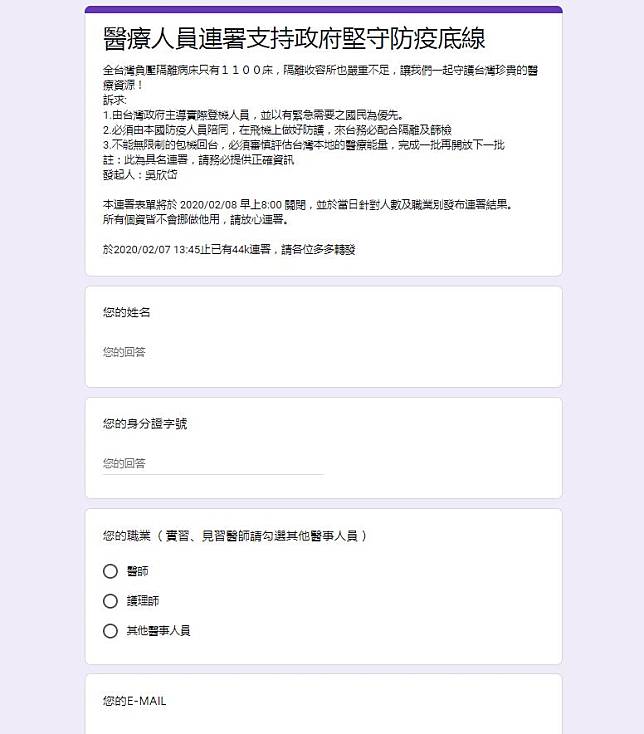Screen dimensions: 644x734
Task: Focus the 您的身分證字號 answer field
Action: (x=212, y=464)
